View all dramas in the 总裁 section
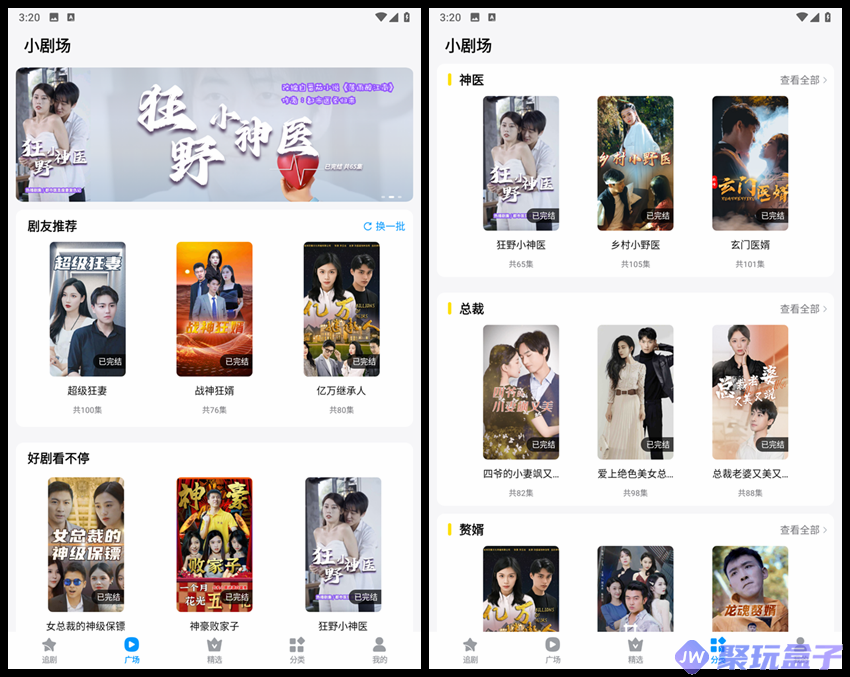Viewport: 850px width, 677px height. coord(803,309)
